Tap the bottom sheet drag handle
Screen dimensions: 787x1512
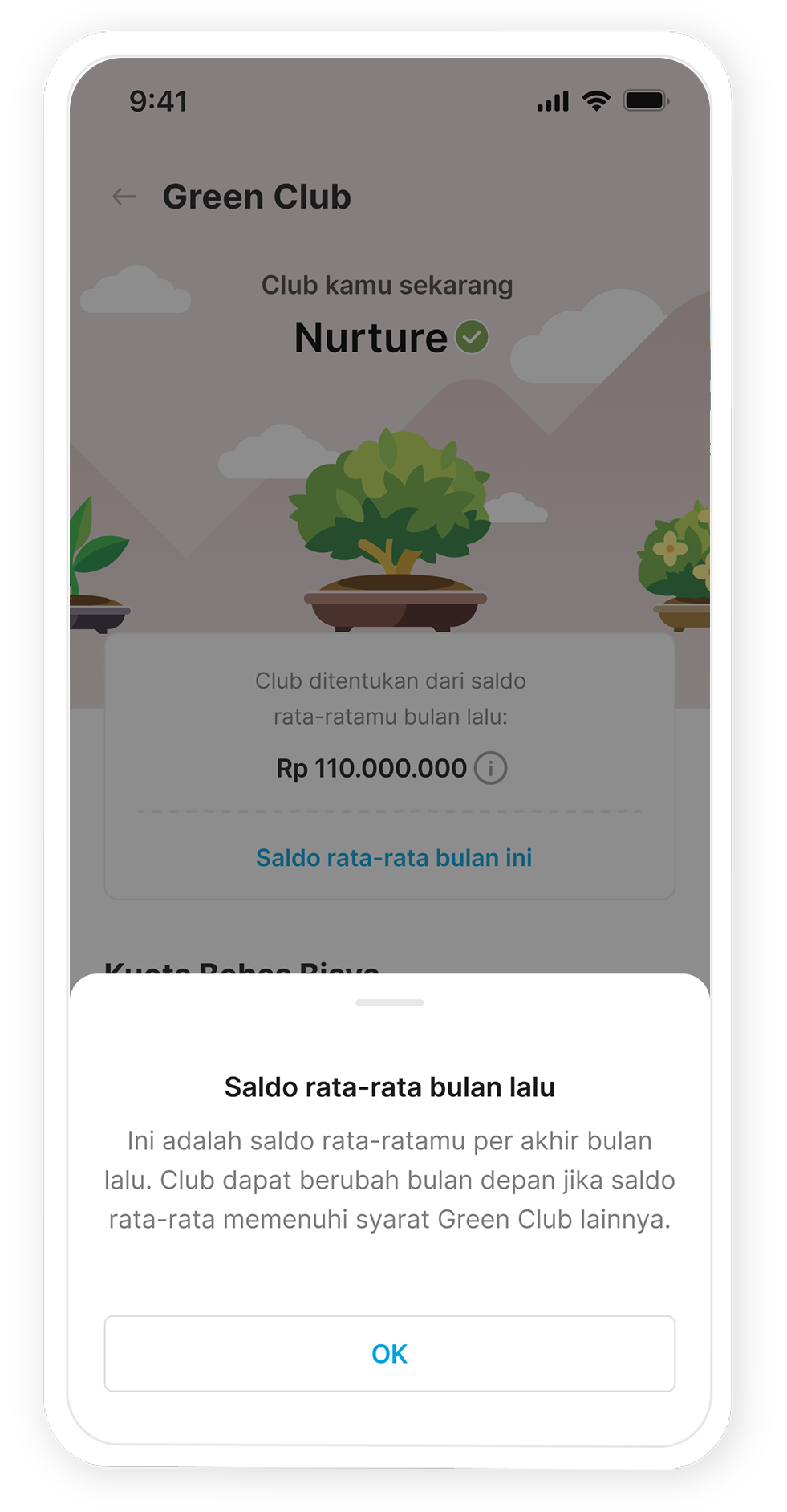point(389,1002)
